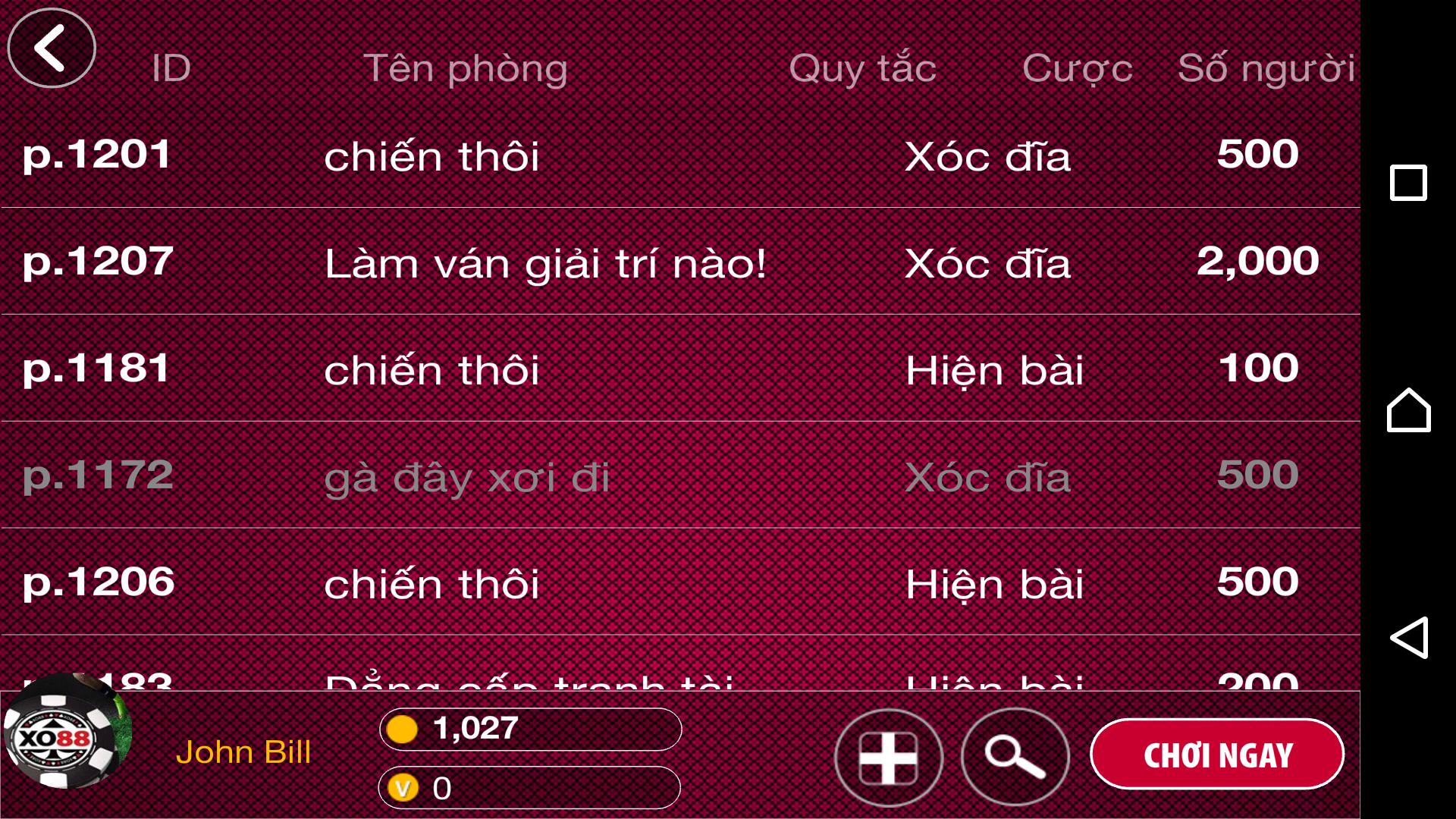This screenshot has height=819, width=1456.
Task: Go to the Android home screen
Action: 1408,410
